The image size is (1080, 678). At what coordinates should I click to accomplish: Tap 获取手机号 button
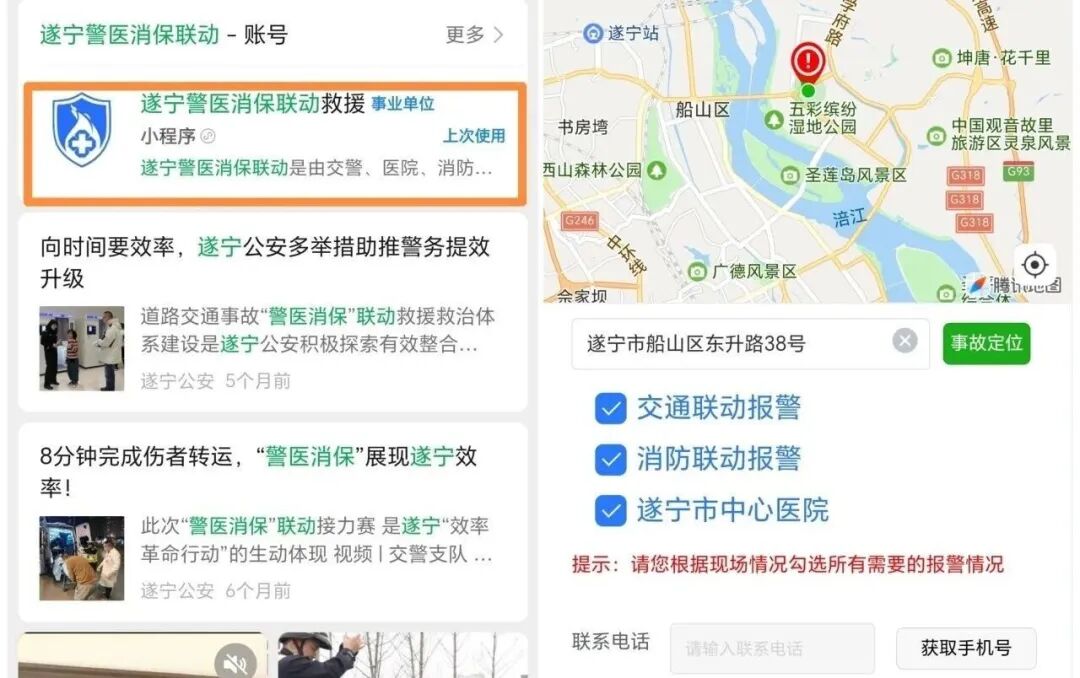(965, 648)
